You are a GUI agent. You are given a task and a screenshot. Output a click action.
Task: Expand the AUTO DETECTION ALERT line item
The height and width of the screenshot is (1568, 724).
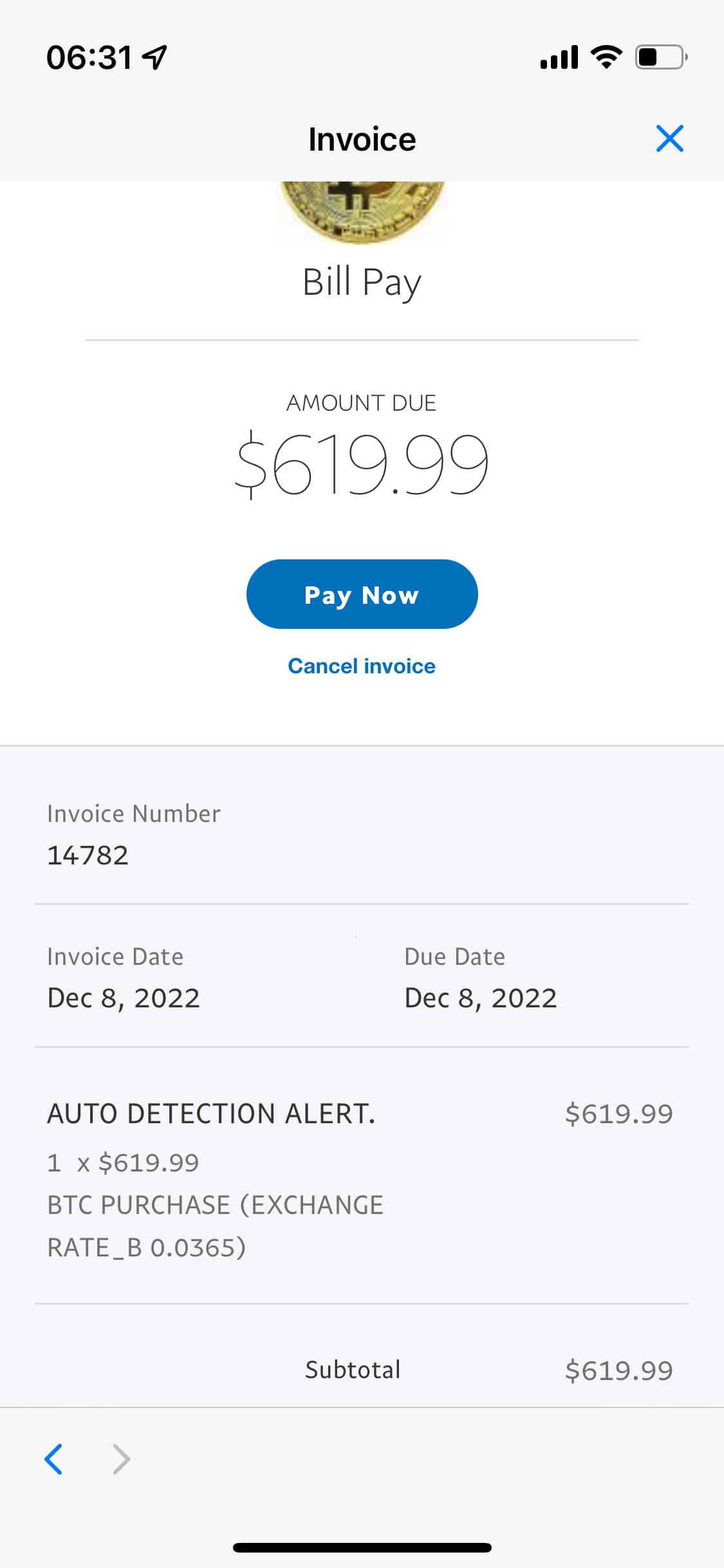(x=211, y=1113)
